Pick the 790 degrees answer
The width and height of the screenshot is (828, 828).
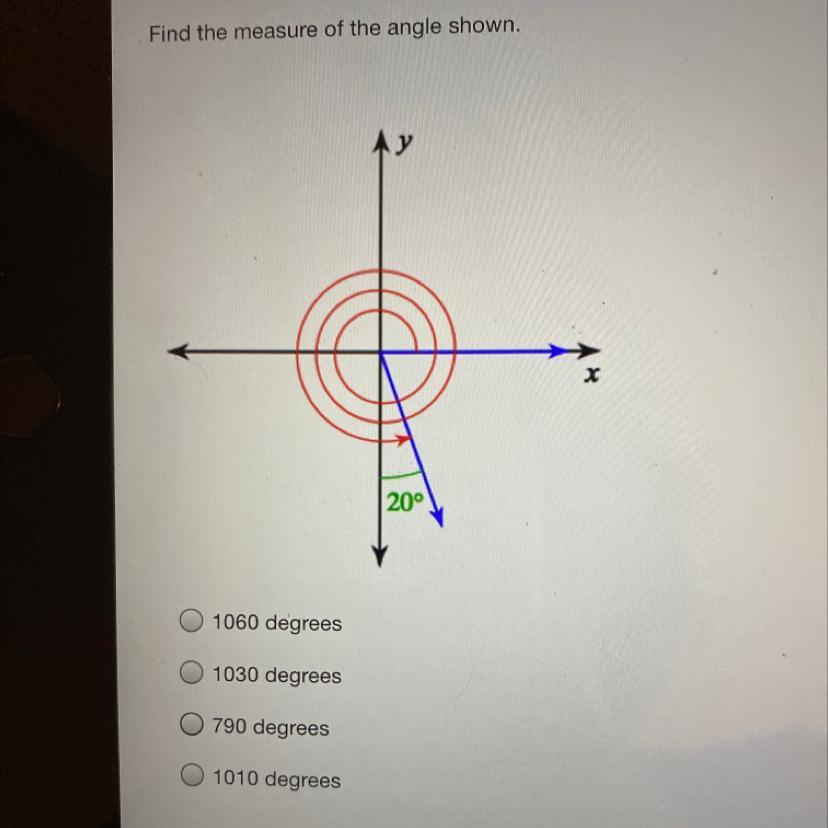[x=191, y=724]
